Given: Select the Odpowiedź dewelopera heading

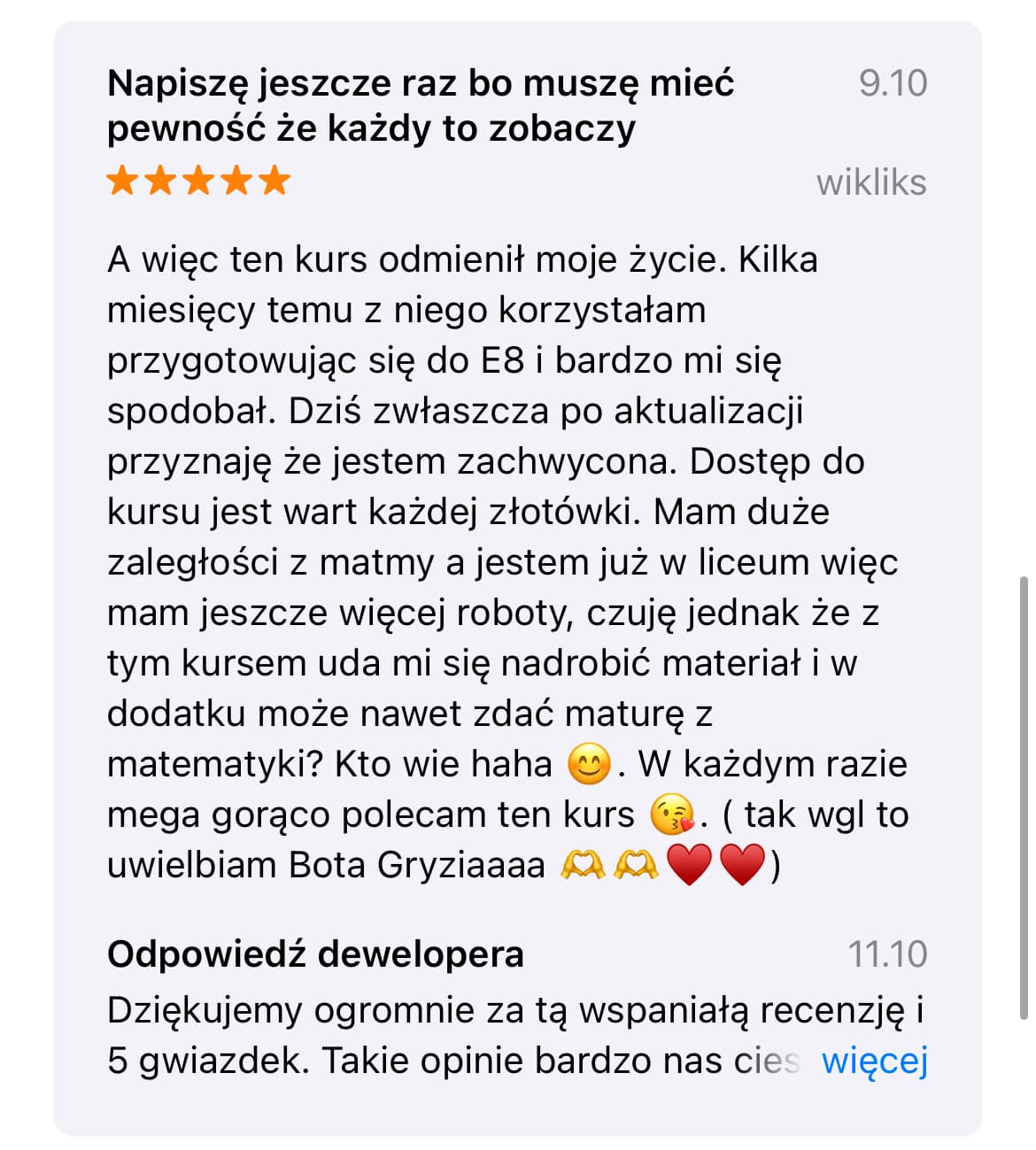Looking at the screenshot, I should click(315, 955).
